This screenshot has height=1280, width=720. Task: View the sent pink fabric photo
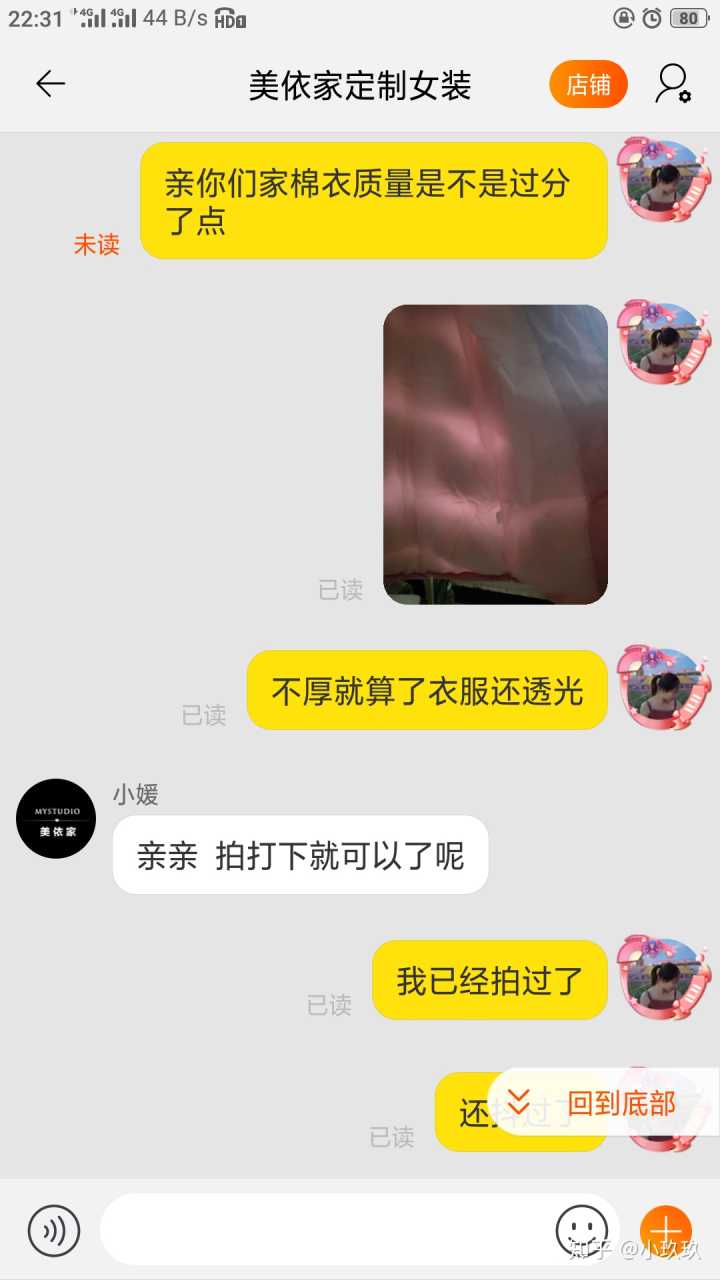[495, 454]
